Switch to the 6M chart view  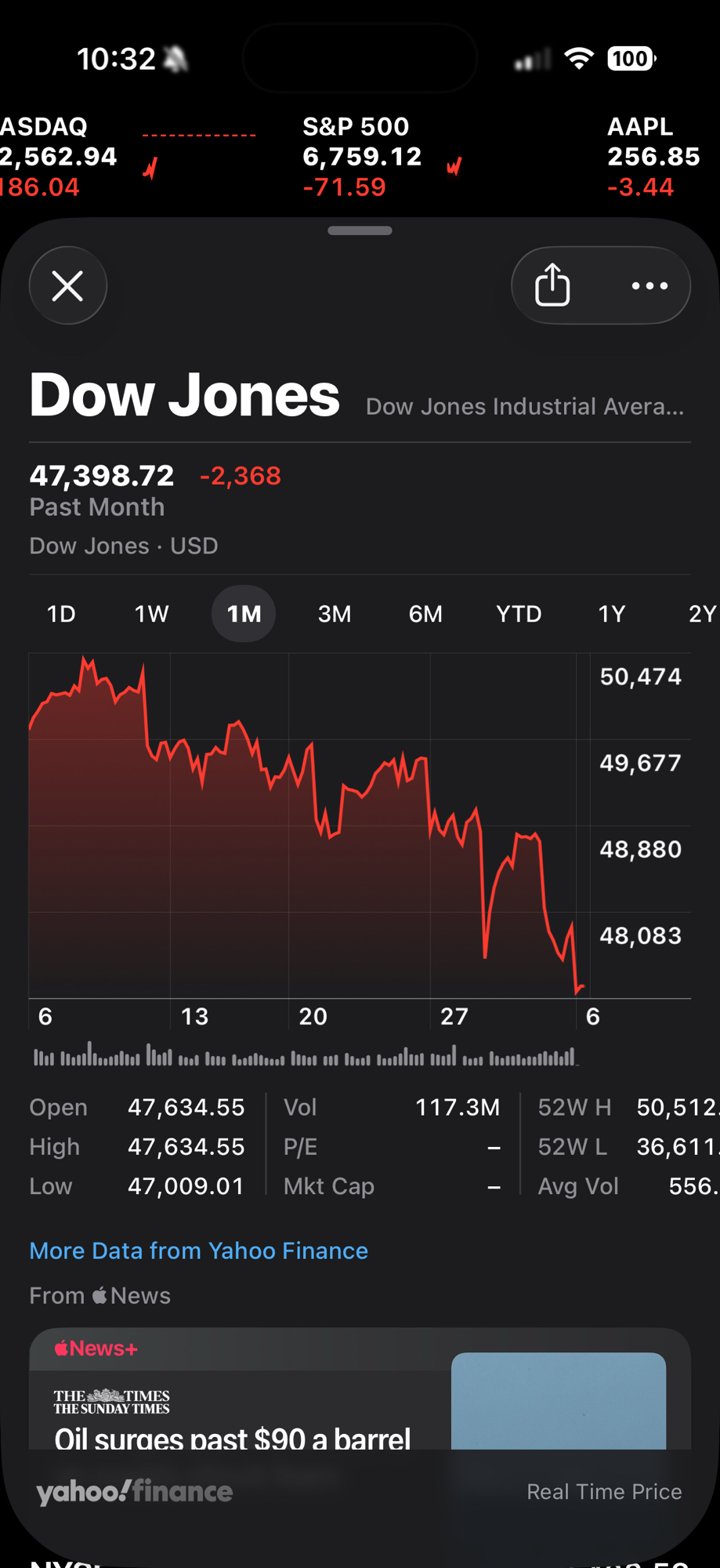pos(425,614)
